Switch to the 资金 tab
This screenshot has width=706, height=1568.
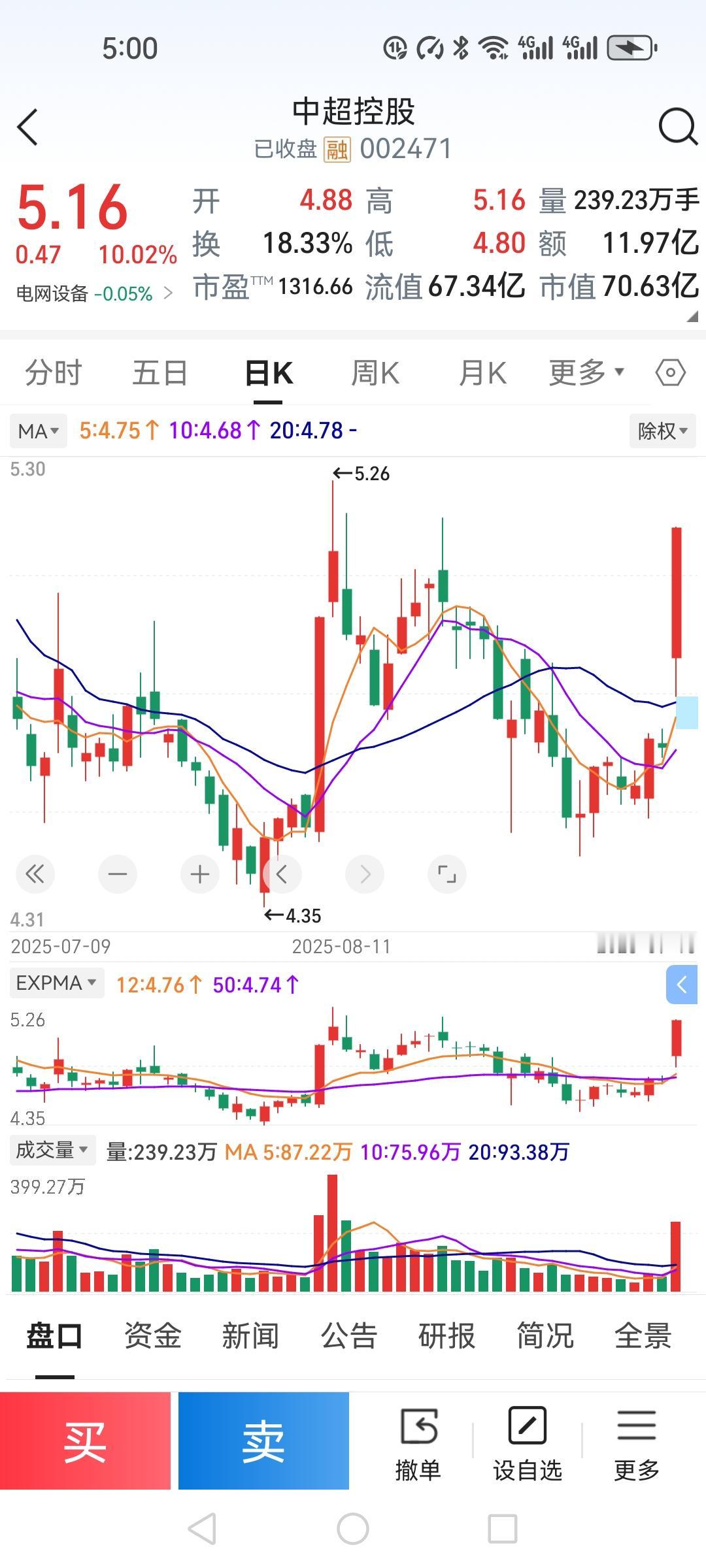coord(152,1335)
